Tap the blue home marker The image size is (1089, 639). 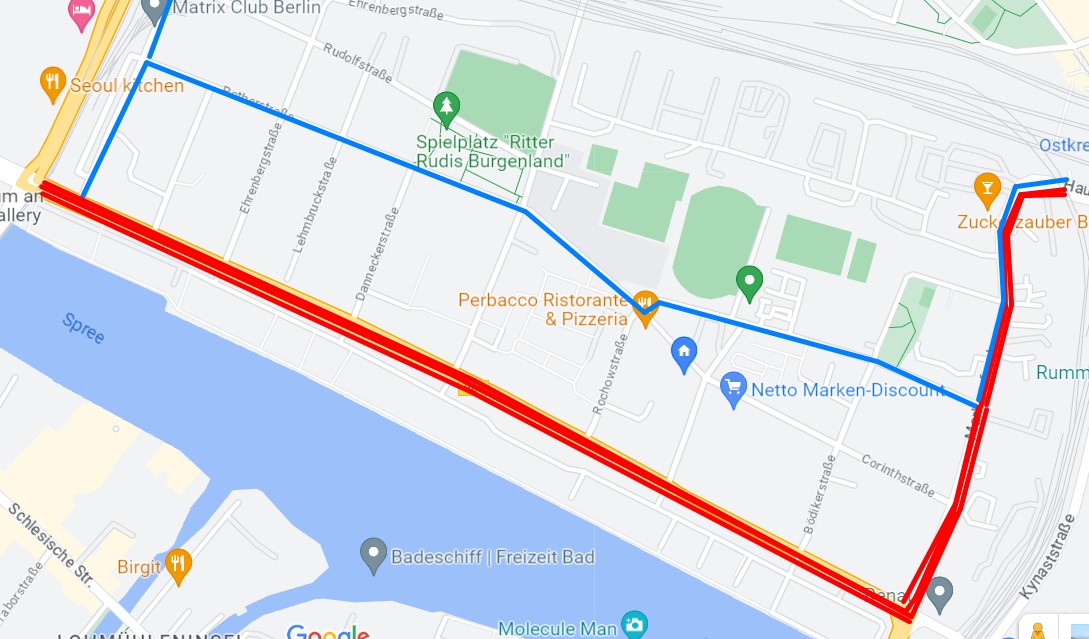[684, 353]
